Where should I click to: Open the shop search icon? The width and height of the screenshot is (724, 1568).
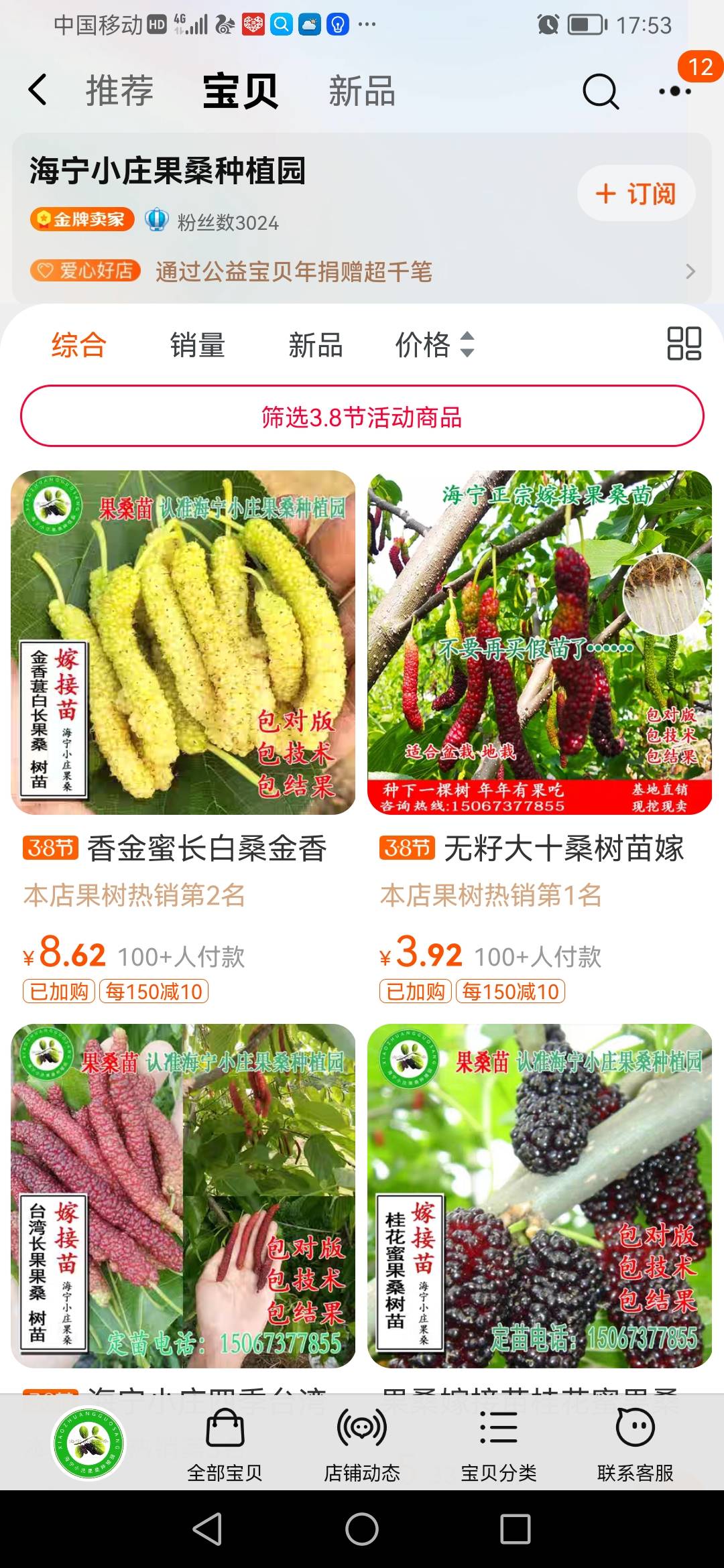coord(601,91)
